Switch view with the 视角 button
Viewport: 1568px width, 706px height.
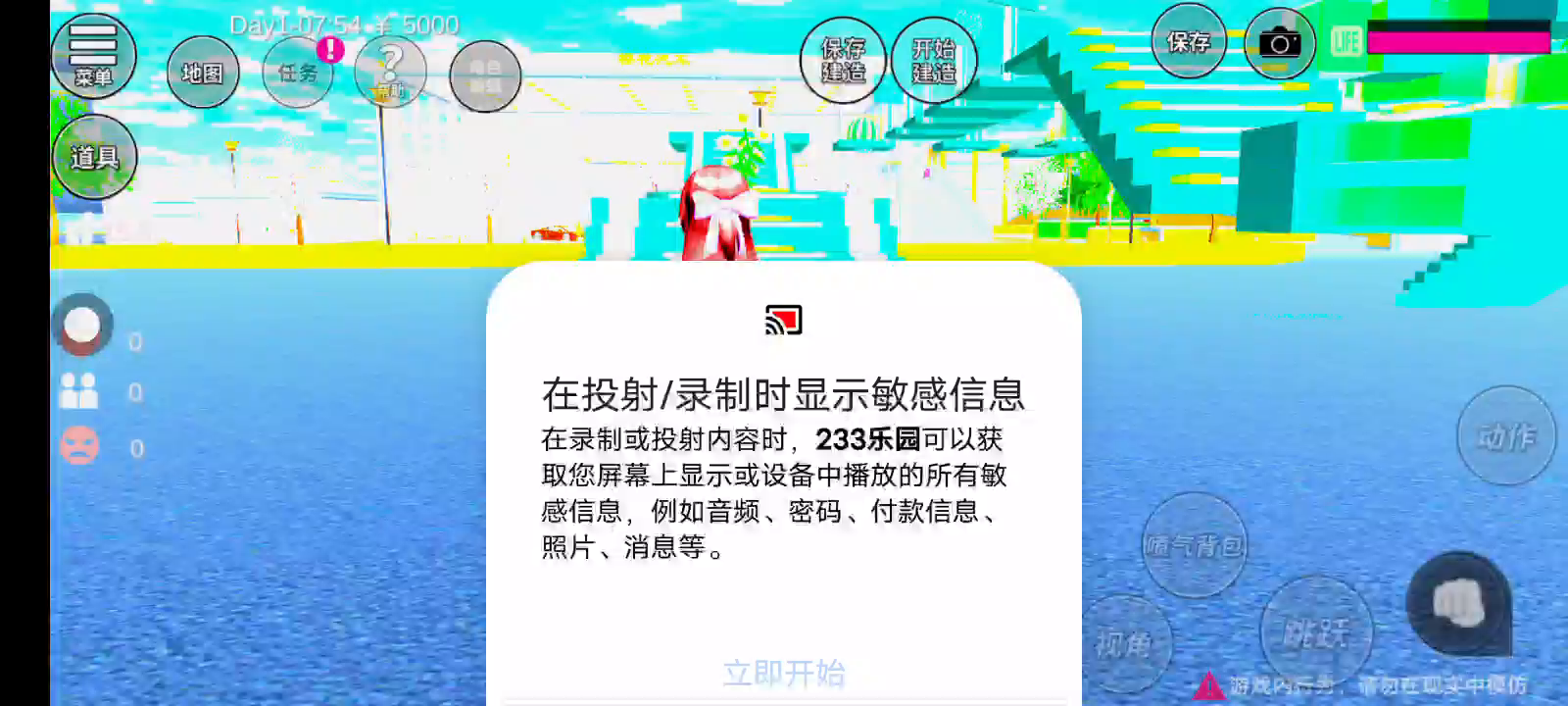coord(1125,643)
